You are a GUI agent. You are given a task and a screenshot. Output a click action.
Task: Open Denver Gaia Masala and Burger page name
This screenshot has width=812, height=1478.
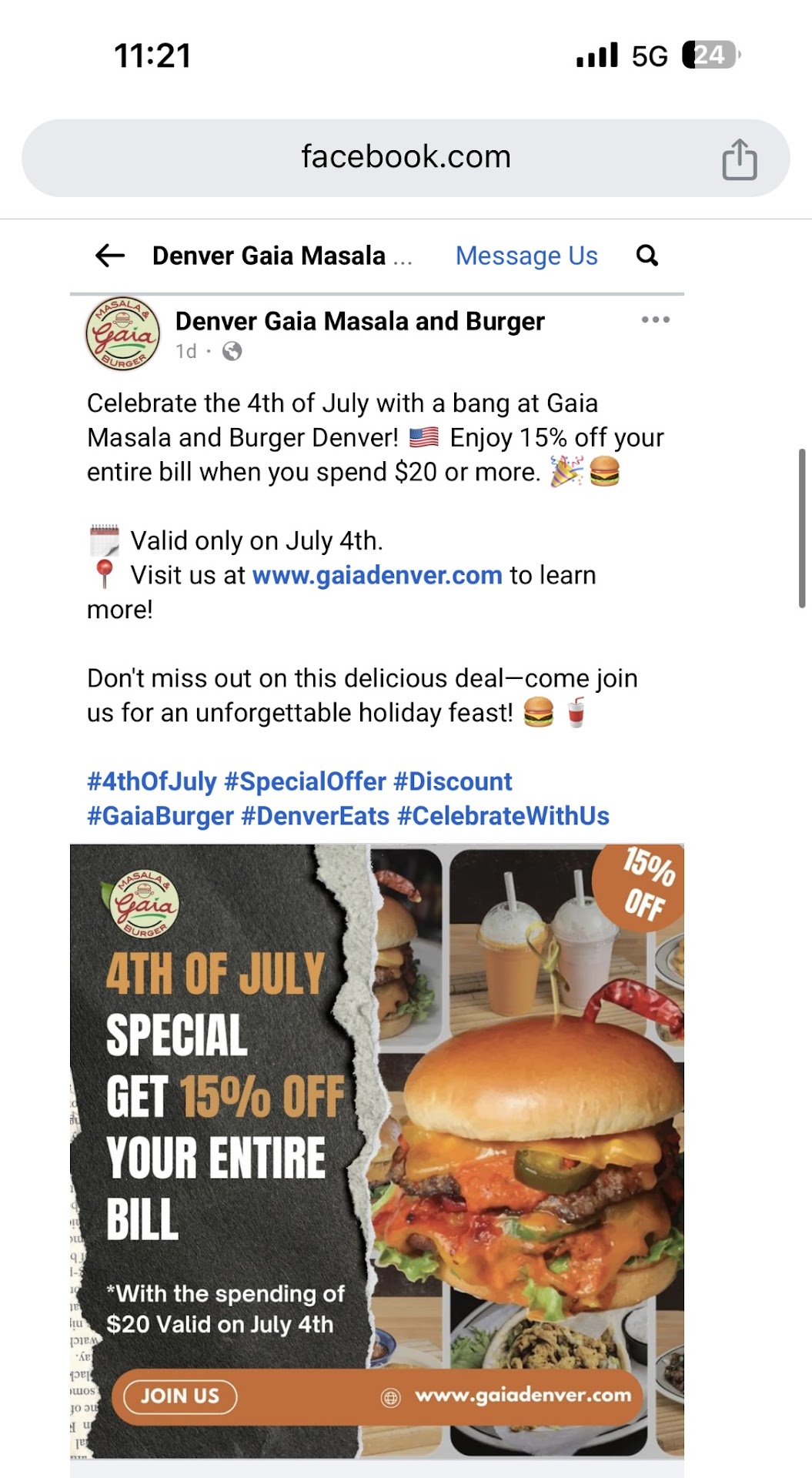coord(359,321)
